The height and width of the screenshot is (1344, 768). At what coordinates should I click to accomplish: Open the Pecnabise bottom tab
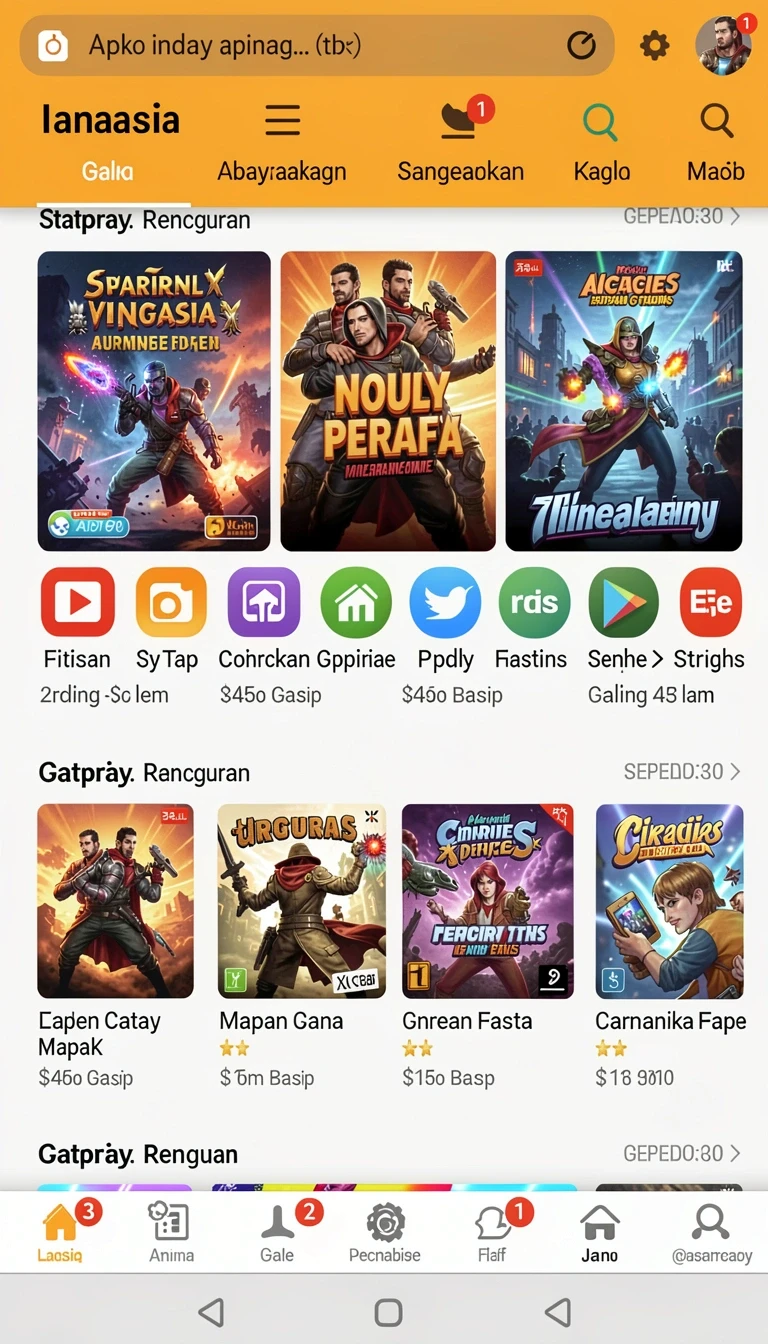(385, 1232)
